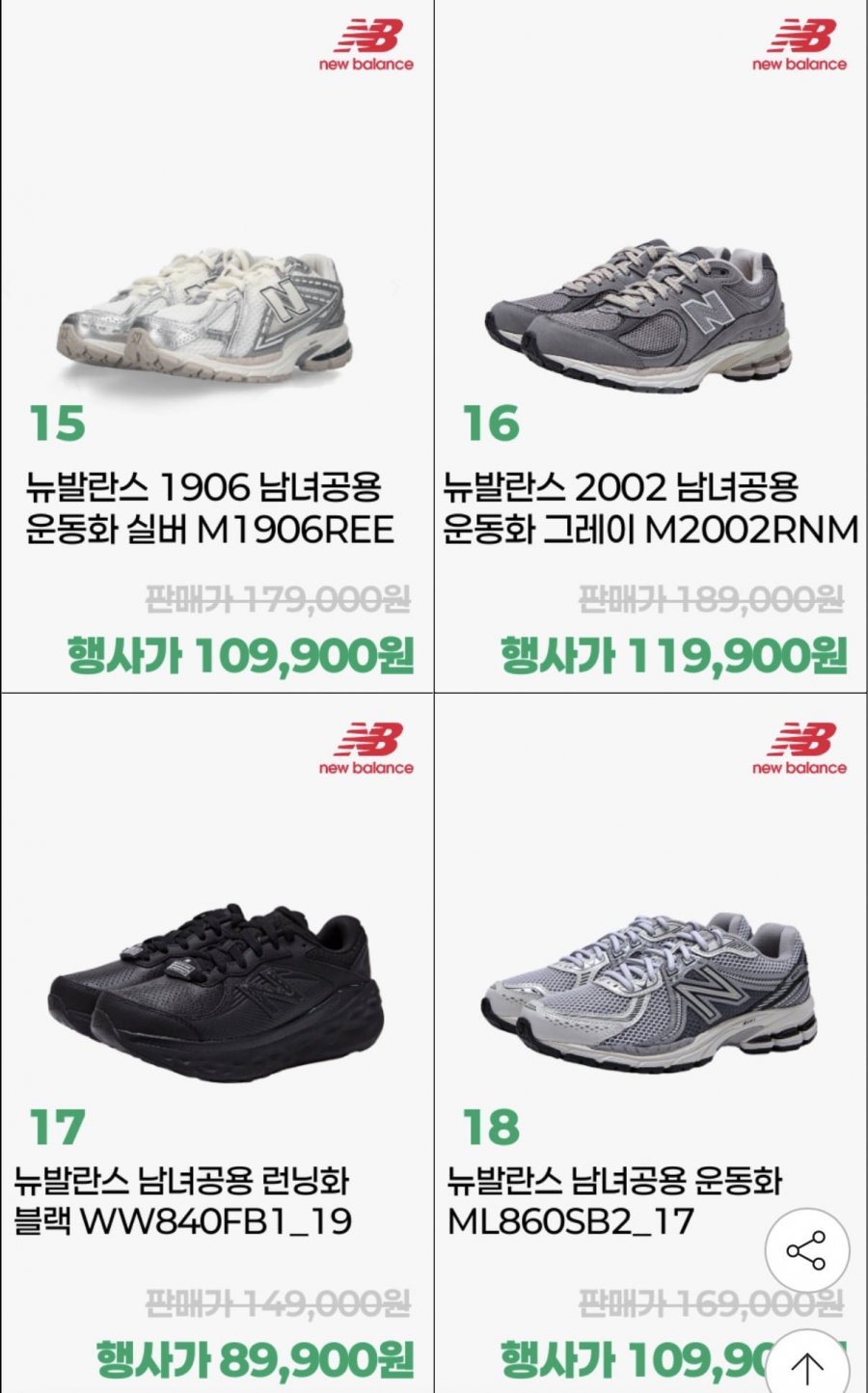Share this page via share button
Screen dimensions: 868x1393
[x=806, y=1251]
